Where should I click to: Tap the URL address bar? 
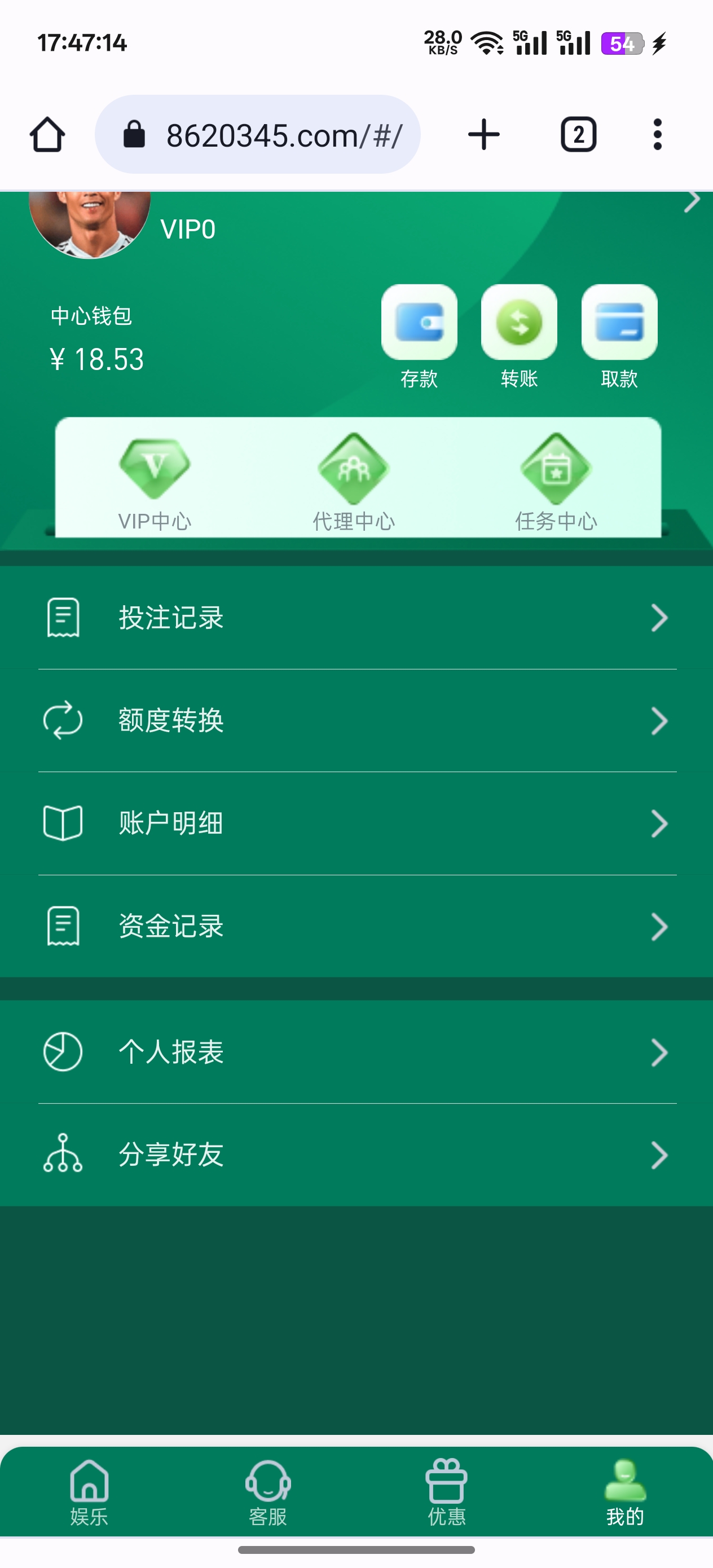pos(258,135)
